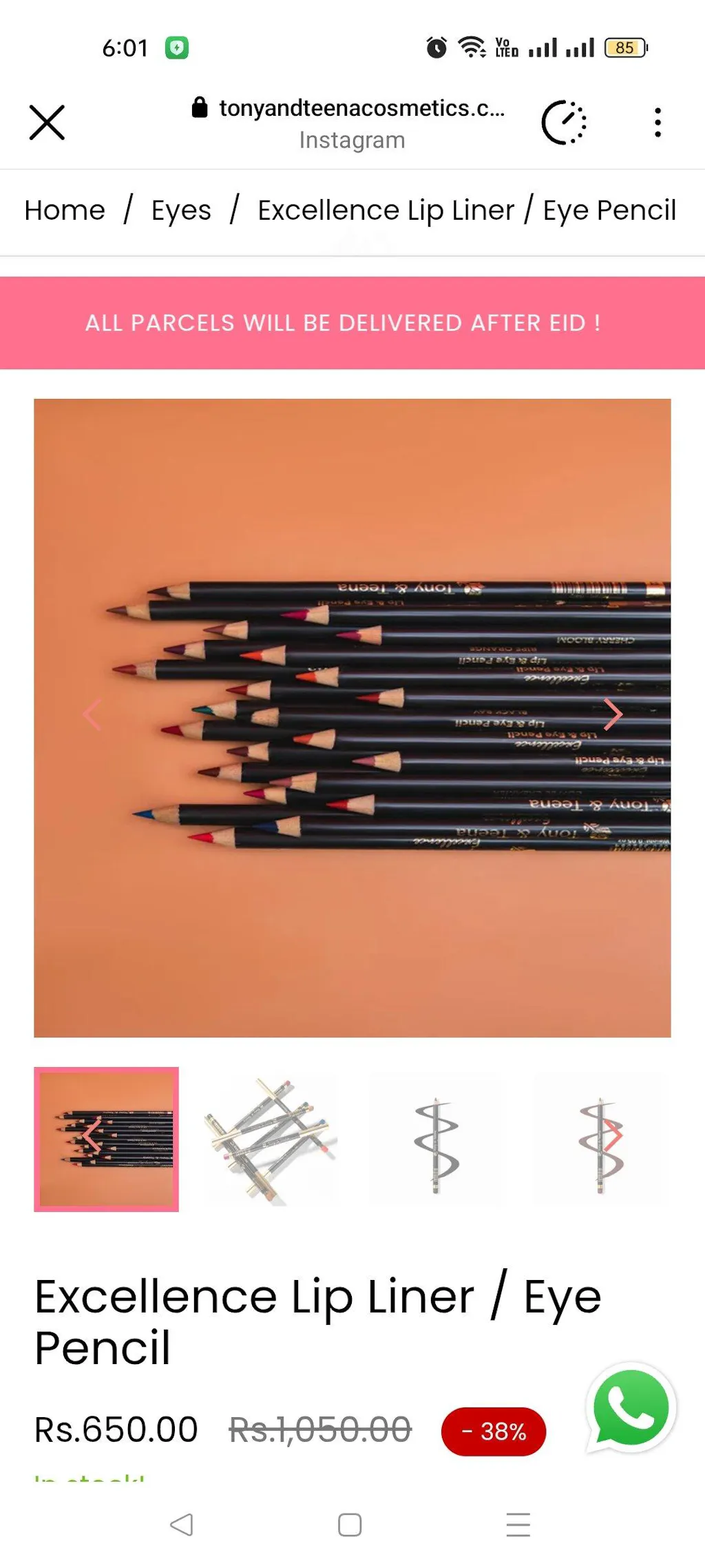Show previous product image
This screenshot has height=1568, width=705.
92,714
